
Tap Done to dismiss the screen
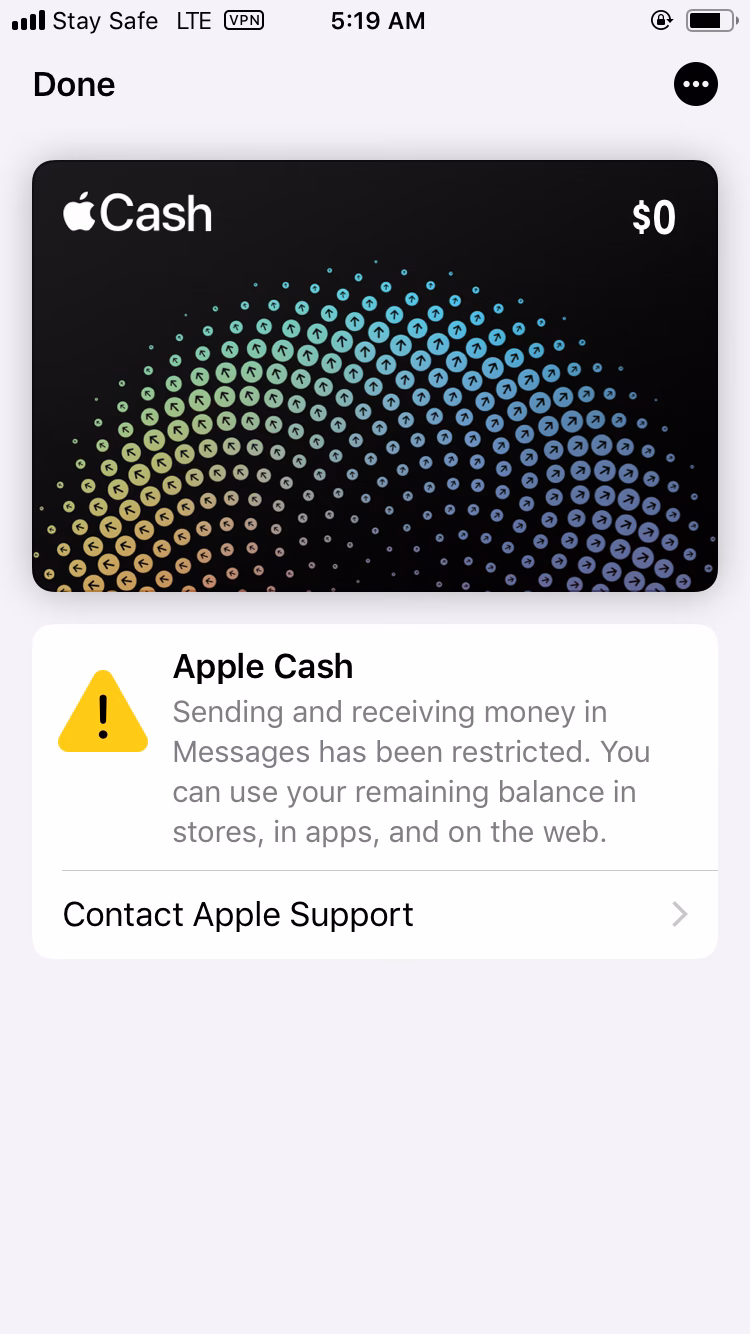(73, 85)
